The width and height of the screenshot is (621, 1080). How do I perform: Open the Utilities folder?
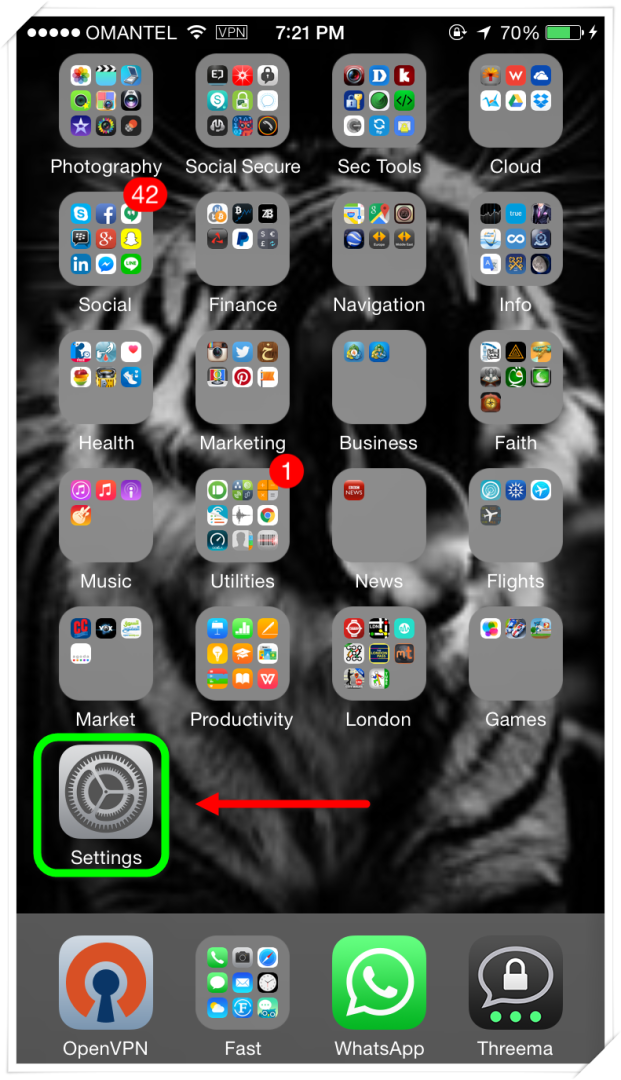coord(242,515)
